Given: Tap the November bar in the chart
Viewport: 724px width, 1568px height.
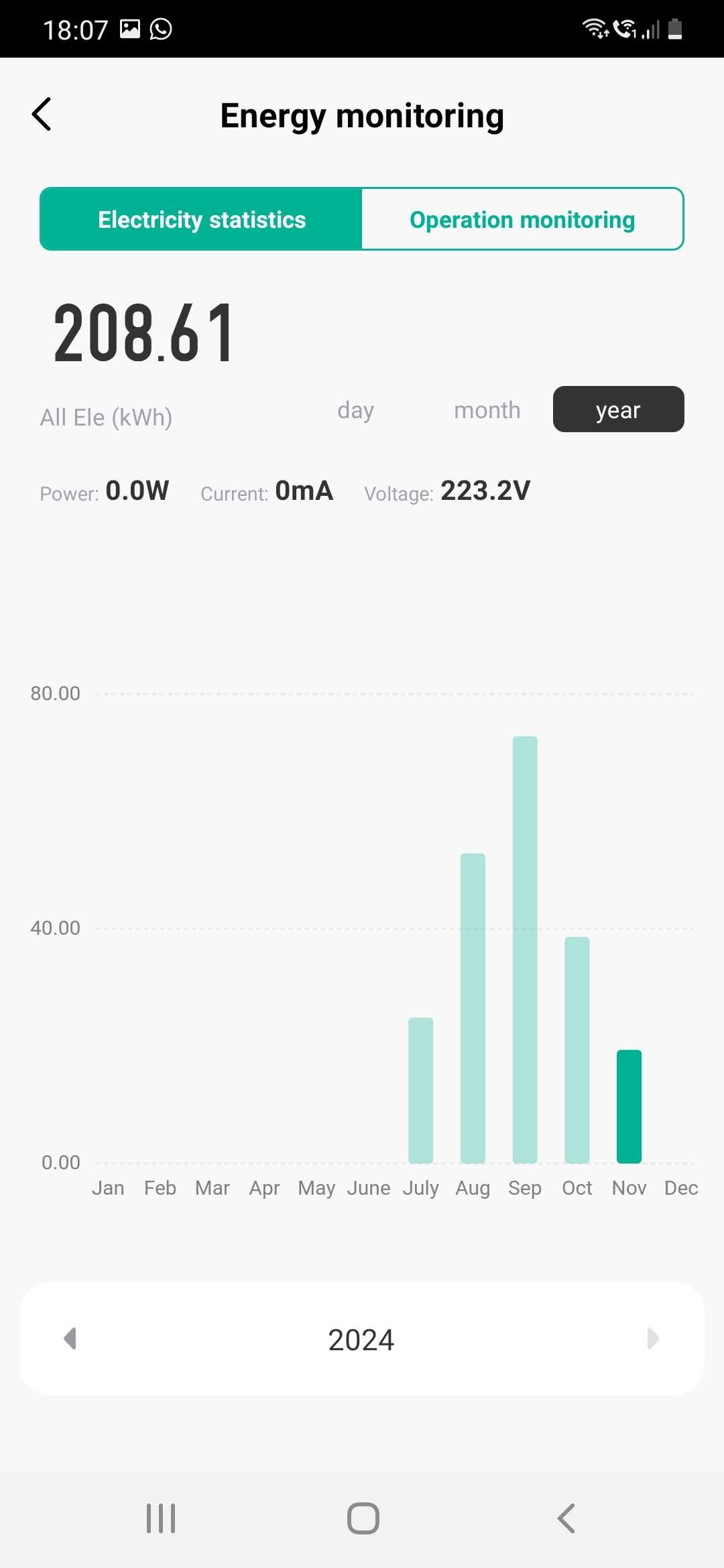Looking at the screenshot, I should (x=629, y=1106).
